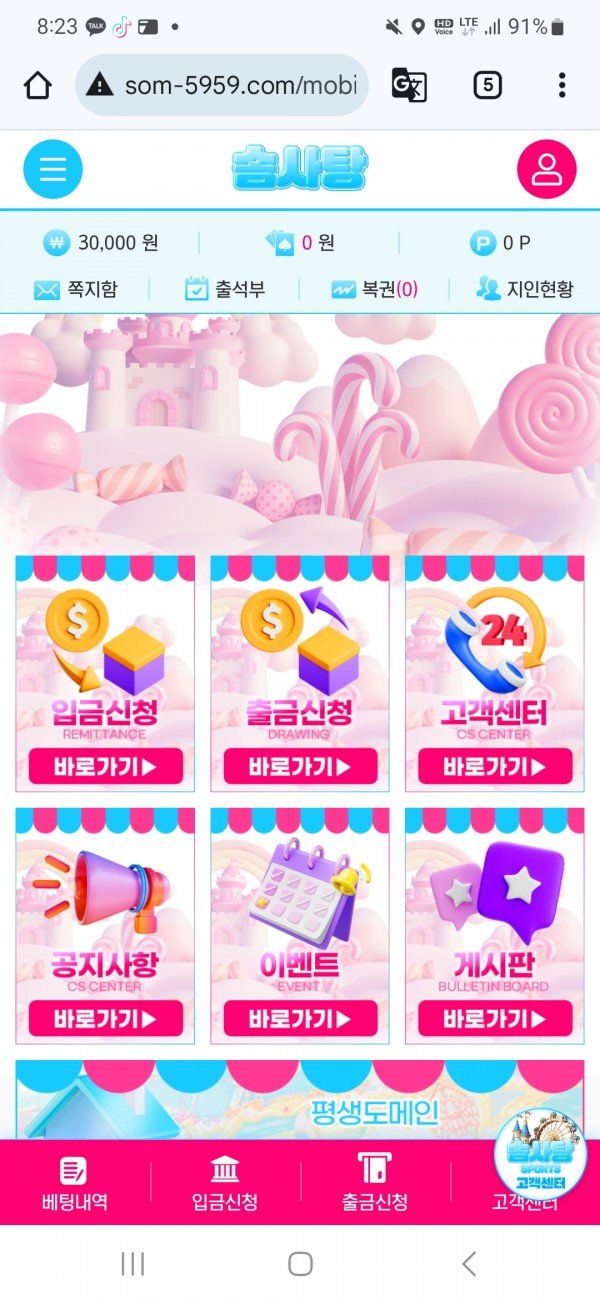600x1300 pixels.
Task: Open the 복권 lottery link
Action: (x=375, y=290)
